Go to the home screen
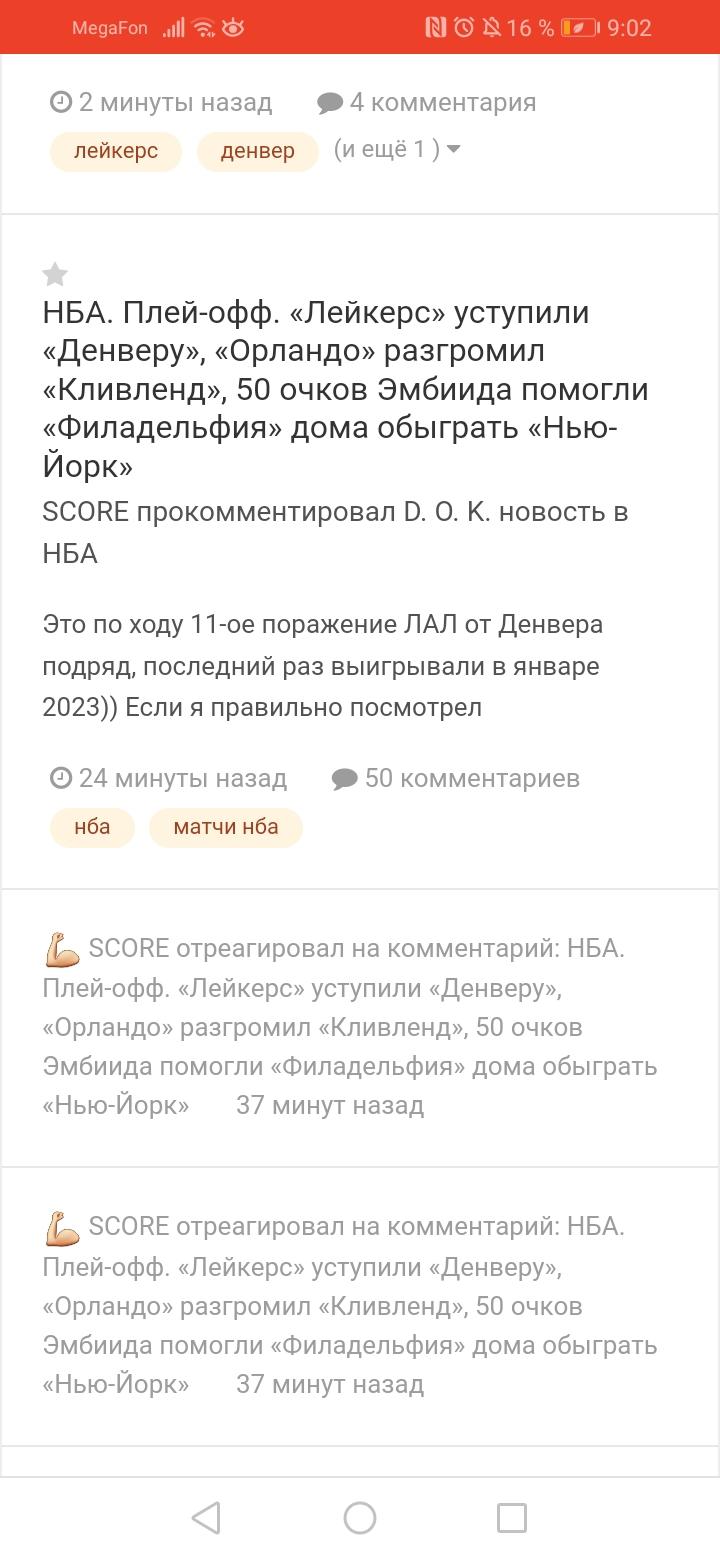This screenshot has height=1560, width=720. (x=360, y=1518)
